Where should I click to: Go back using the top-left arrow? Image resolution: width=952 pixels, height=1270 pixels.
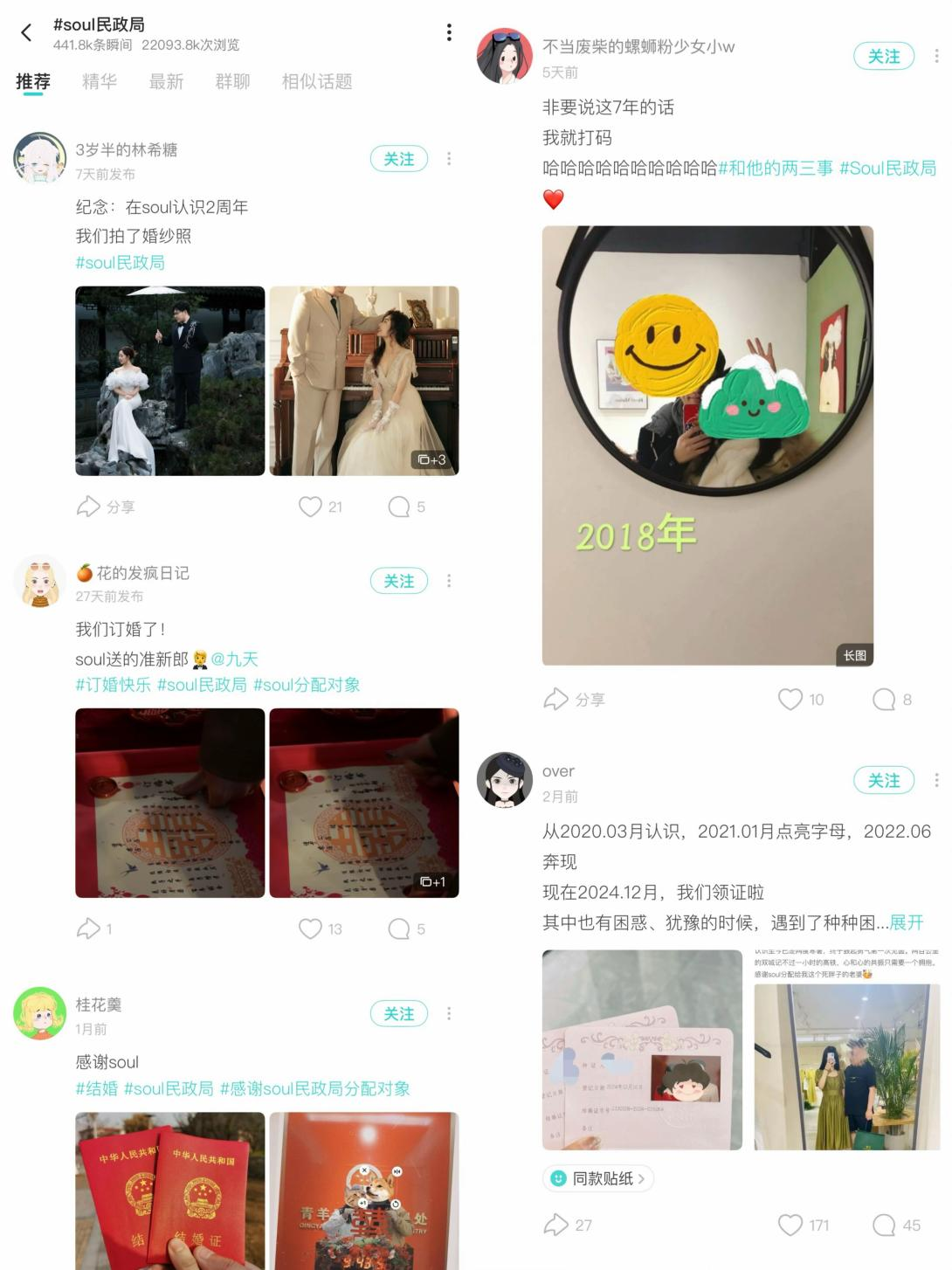point(26,33)
